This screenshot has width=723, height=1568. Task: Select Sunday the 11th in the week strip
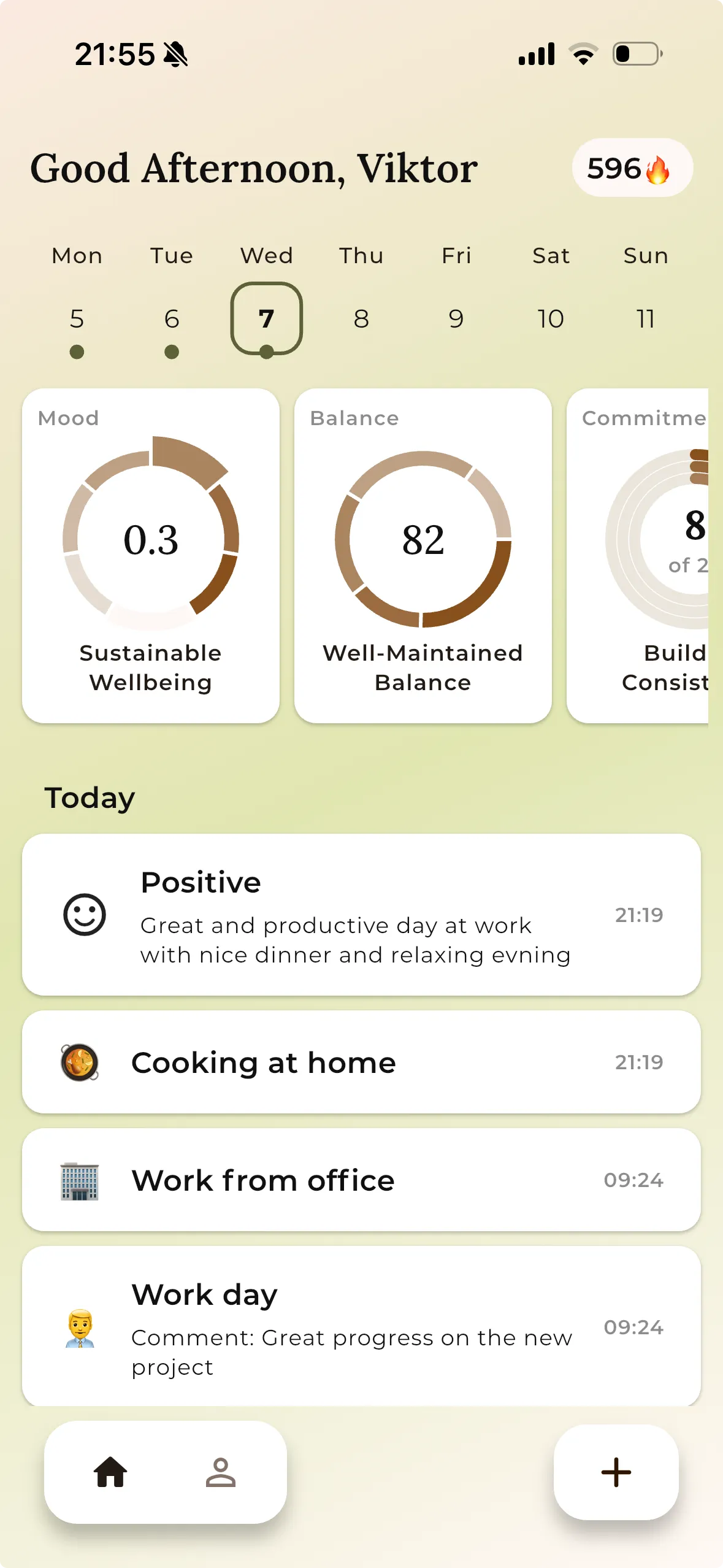[645, 318]
